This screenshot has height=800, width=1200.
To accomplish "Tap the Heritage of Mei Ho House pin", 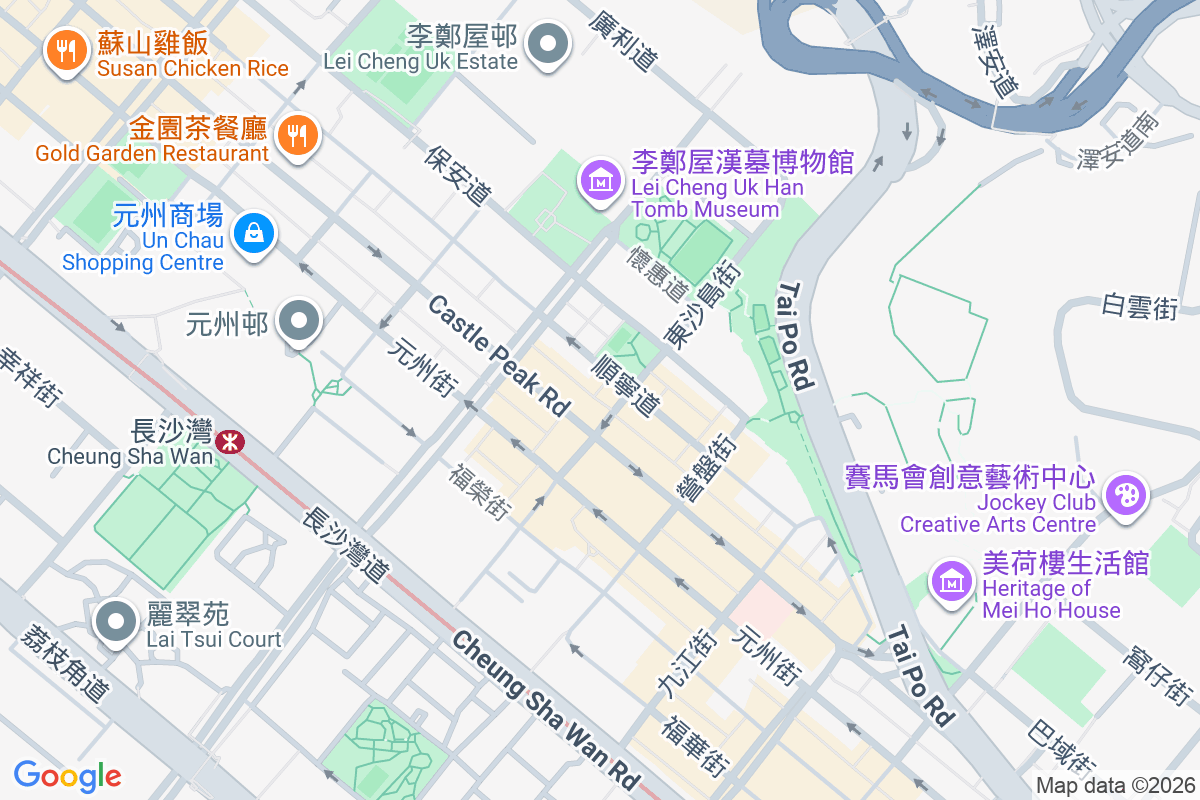I will tap(951, 581).
